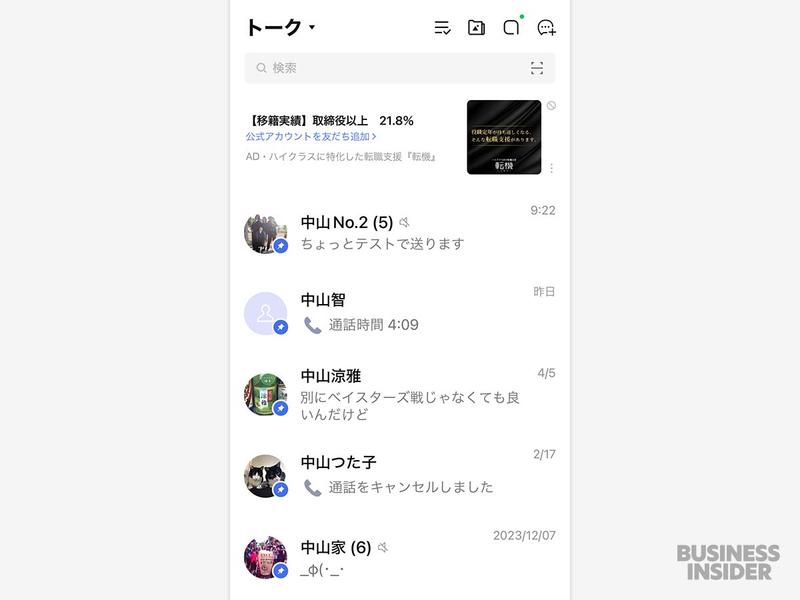Tap the 検索 search field

390,68
